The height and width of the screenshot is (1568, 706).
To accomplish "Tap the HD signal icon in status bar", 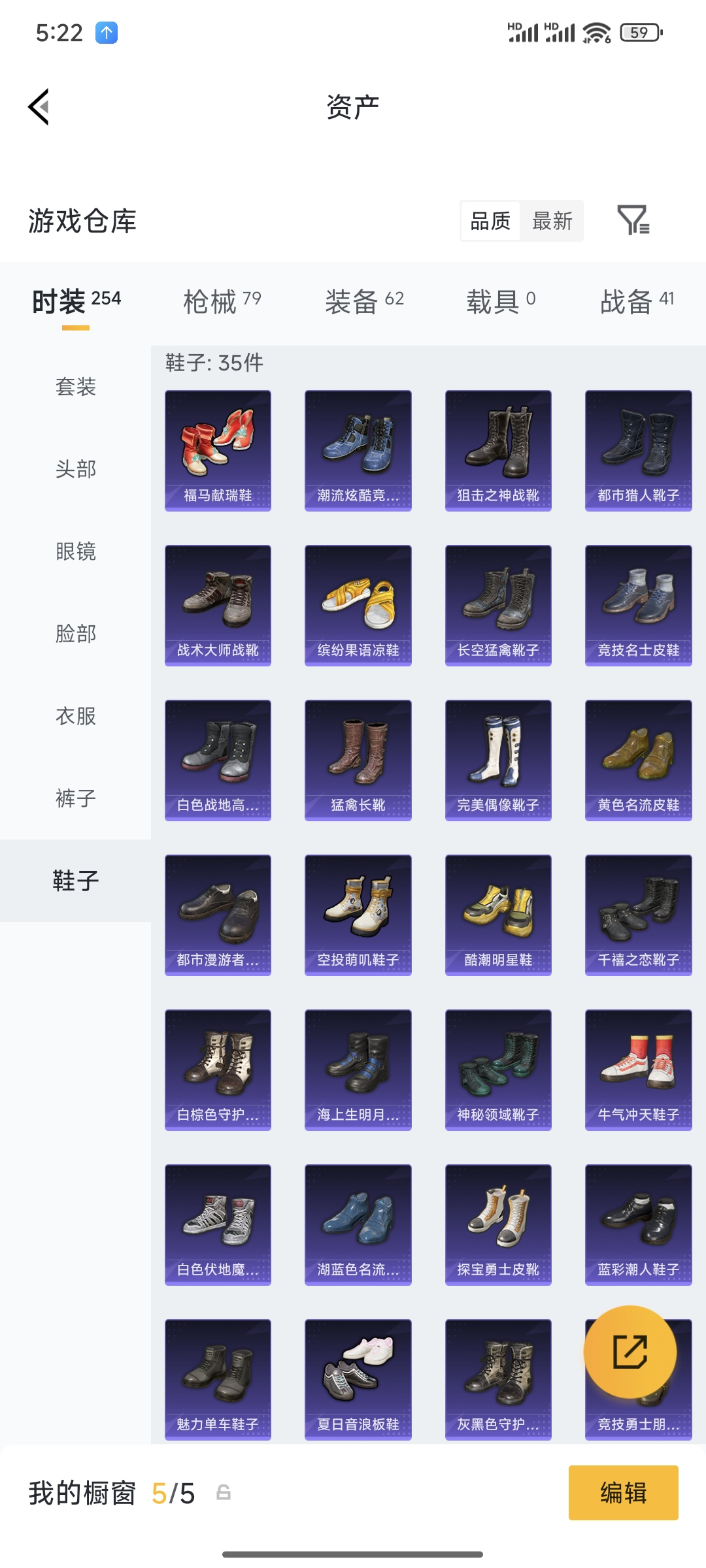I will pyautogui.click(x=523, y=31).
